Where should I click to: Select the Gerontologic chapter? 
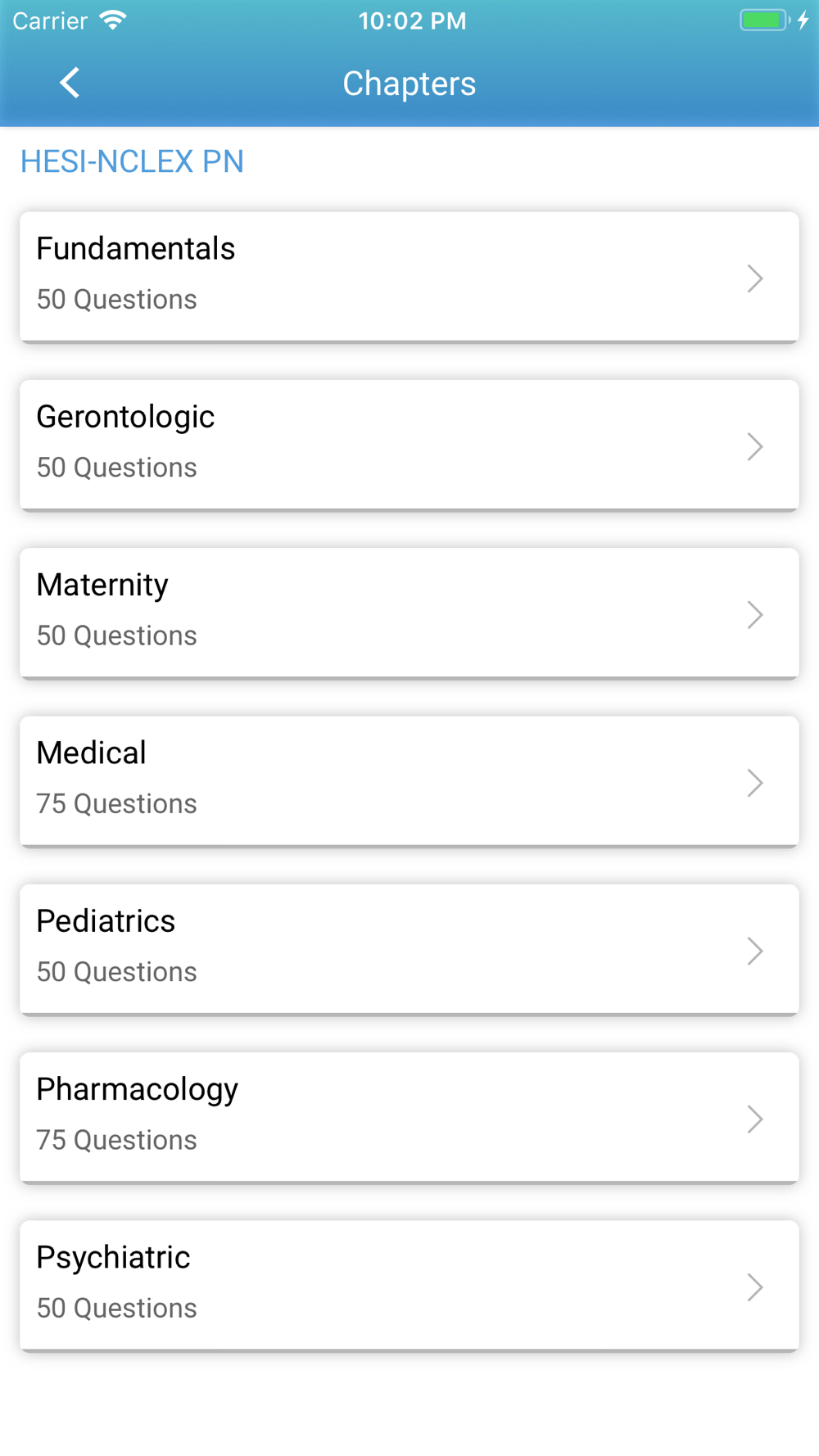point(409,445)
